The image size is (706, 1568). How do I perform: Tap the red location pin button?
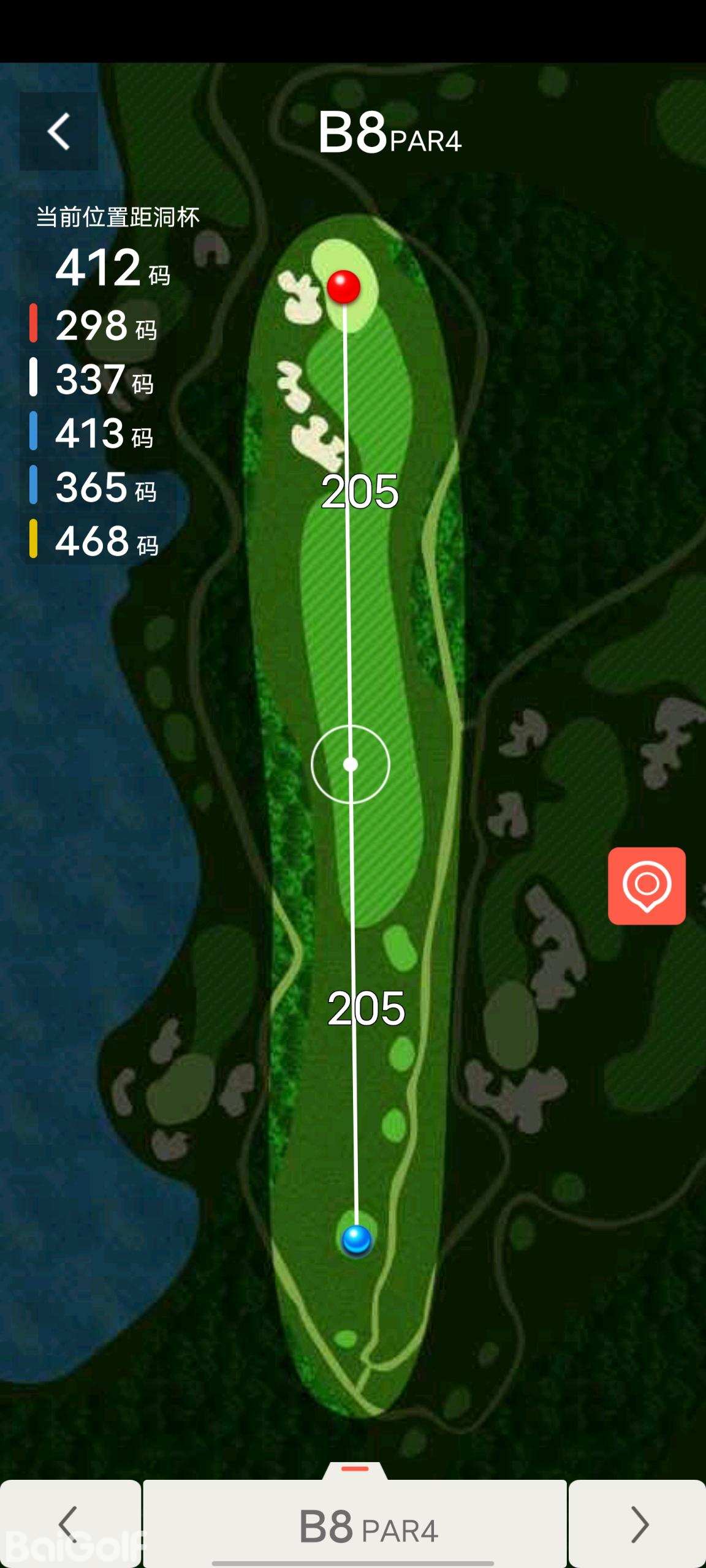[x=647, y=886]
